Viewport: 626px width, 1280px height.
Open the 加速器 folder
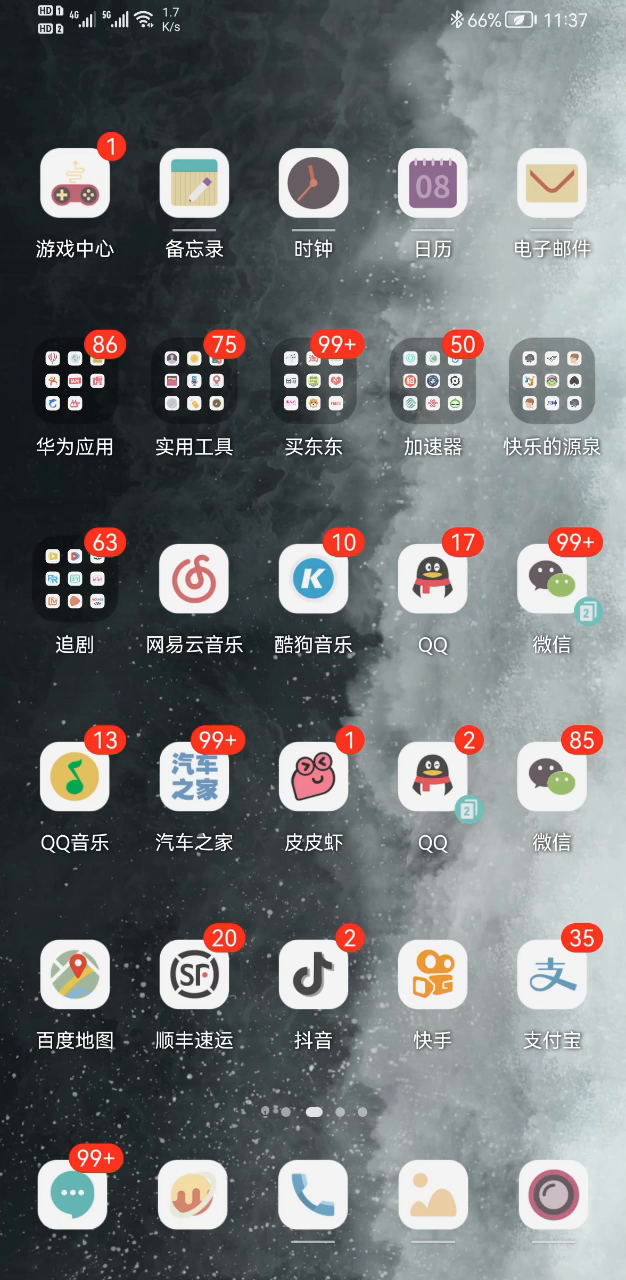433,381
